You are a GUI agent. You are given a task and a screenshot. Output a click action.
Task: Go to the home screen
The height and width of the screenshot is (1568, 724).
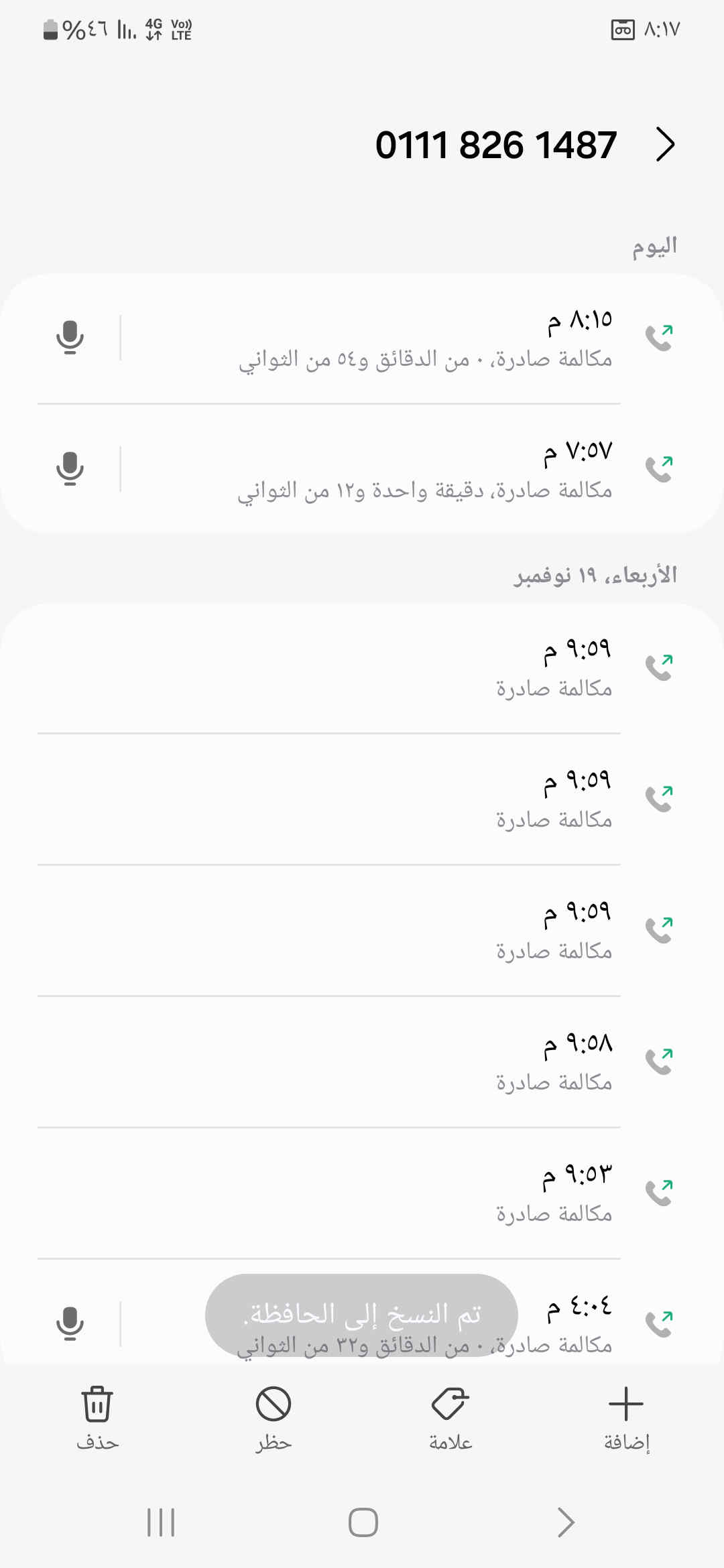(x=363, y=1522)
